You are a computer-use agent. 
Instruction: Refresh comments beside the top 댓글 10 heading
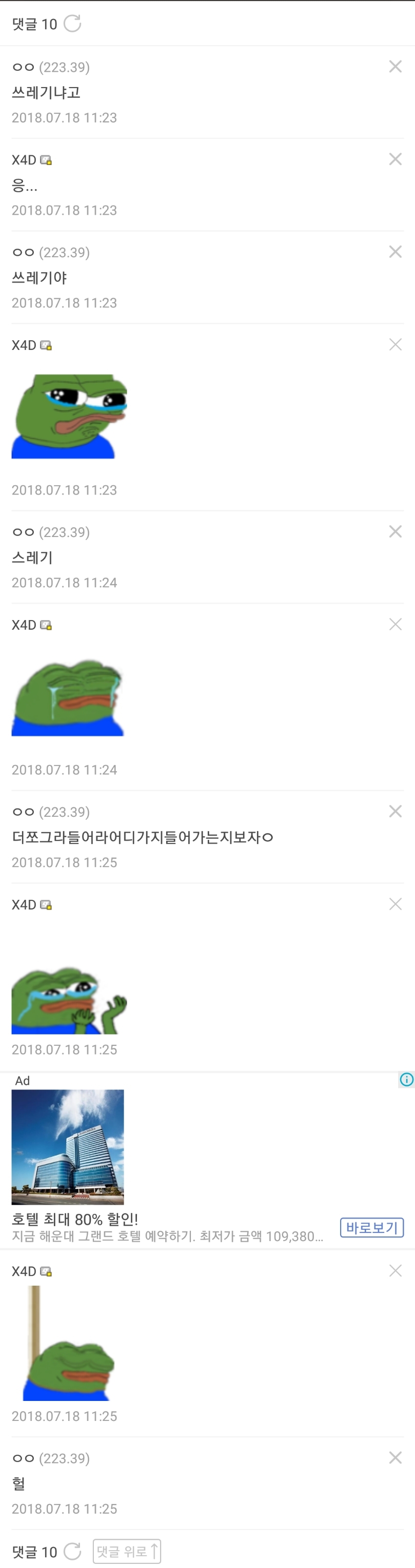pyautogui.click(x=72, y=24)
